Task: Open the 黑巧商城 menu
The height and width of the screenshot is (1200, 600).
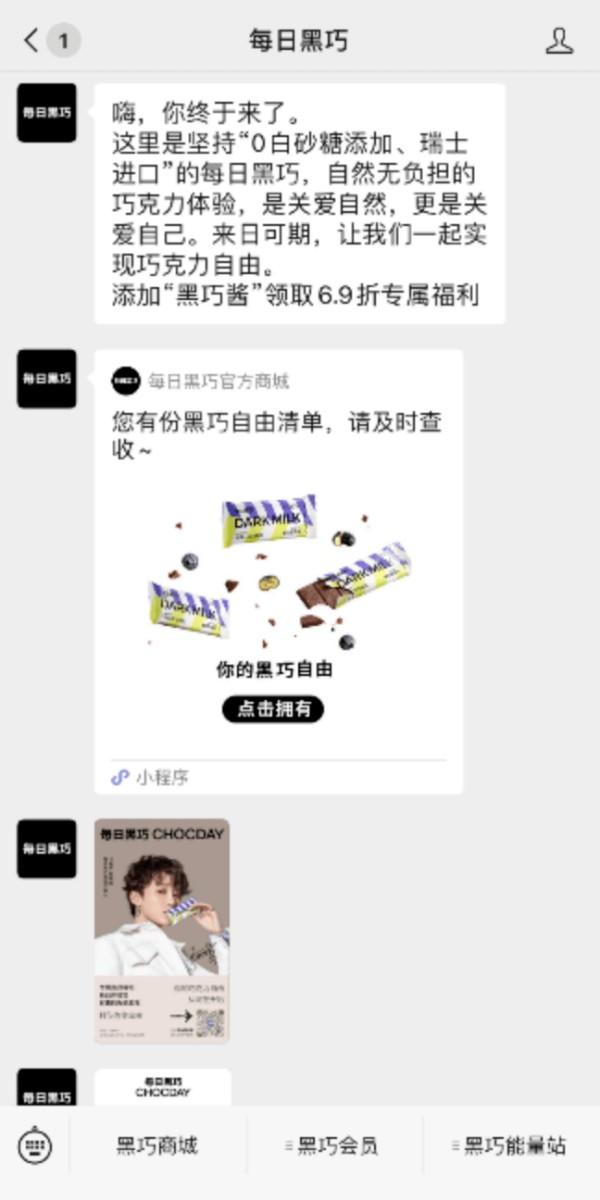Action: point(157,1145)
